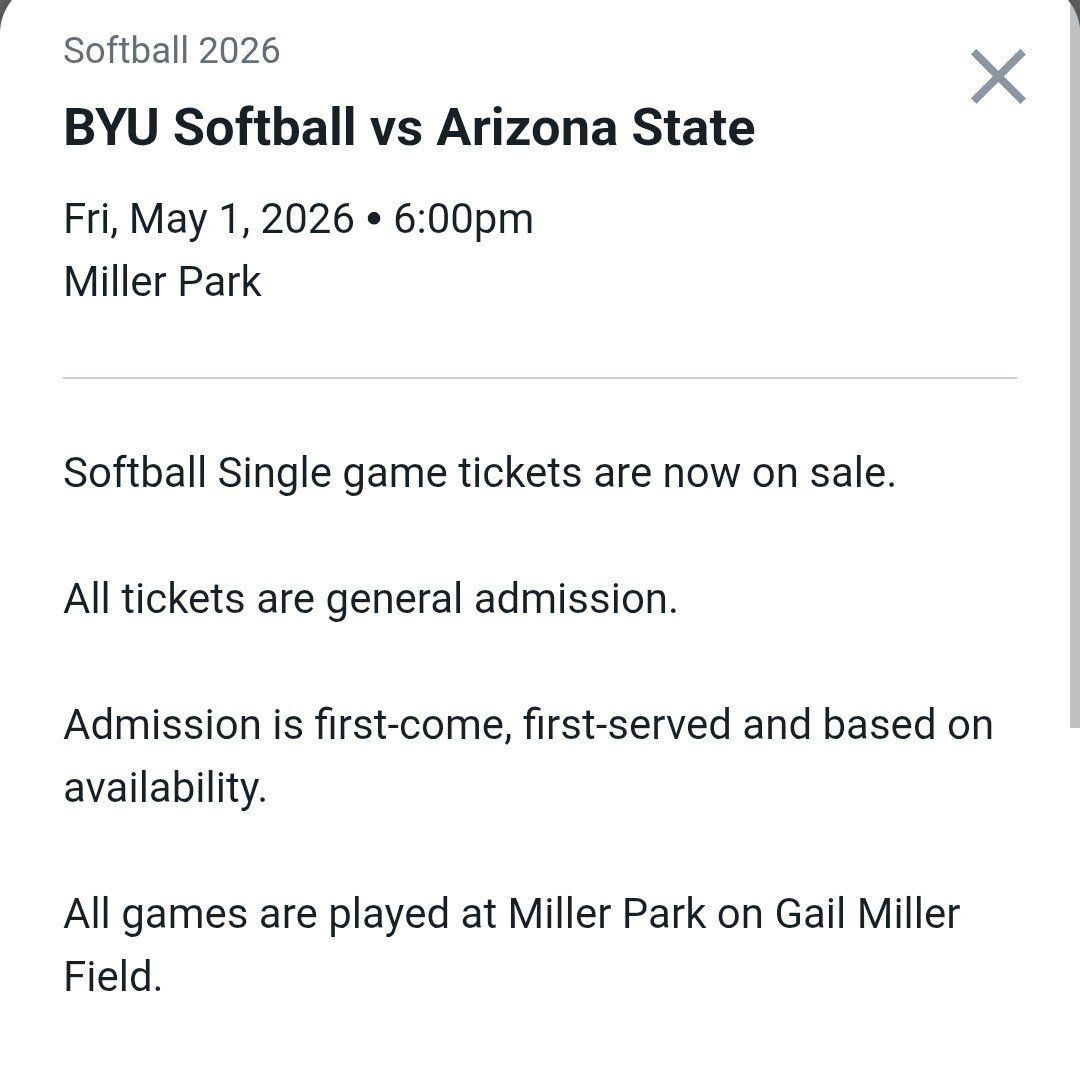Select the event title "BYU Softball vs Arizona State"
This screenshot has width=1080, height=1084.
408,127
